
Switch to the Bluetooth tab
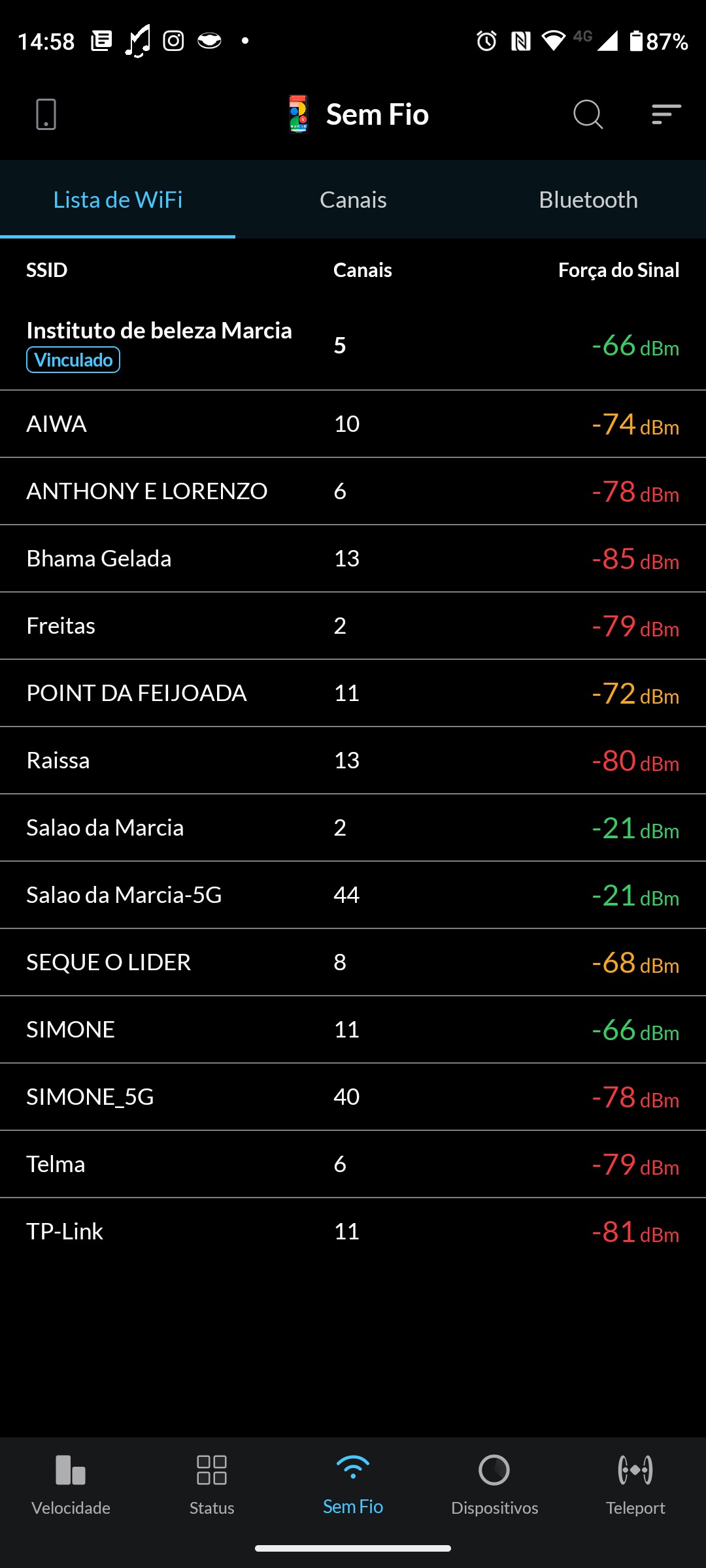click(x=588, y=200)
